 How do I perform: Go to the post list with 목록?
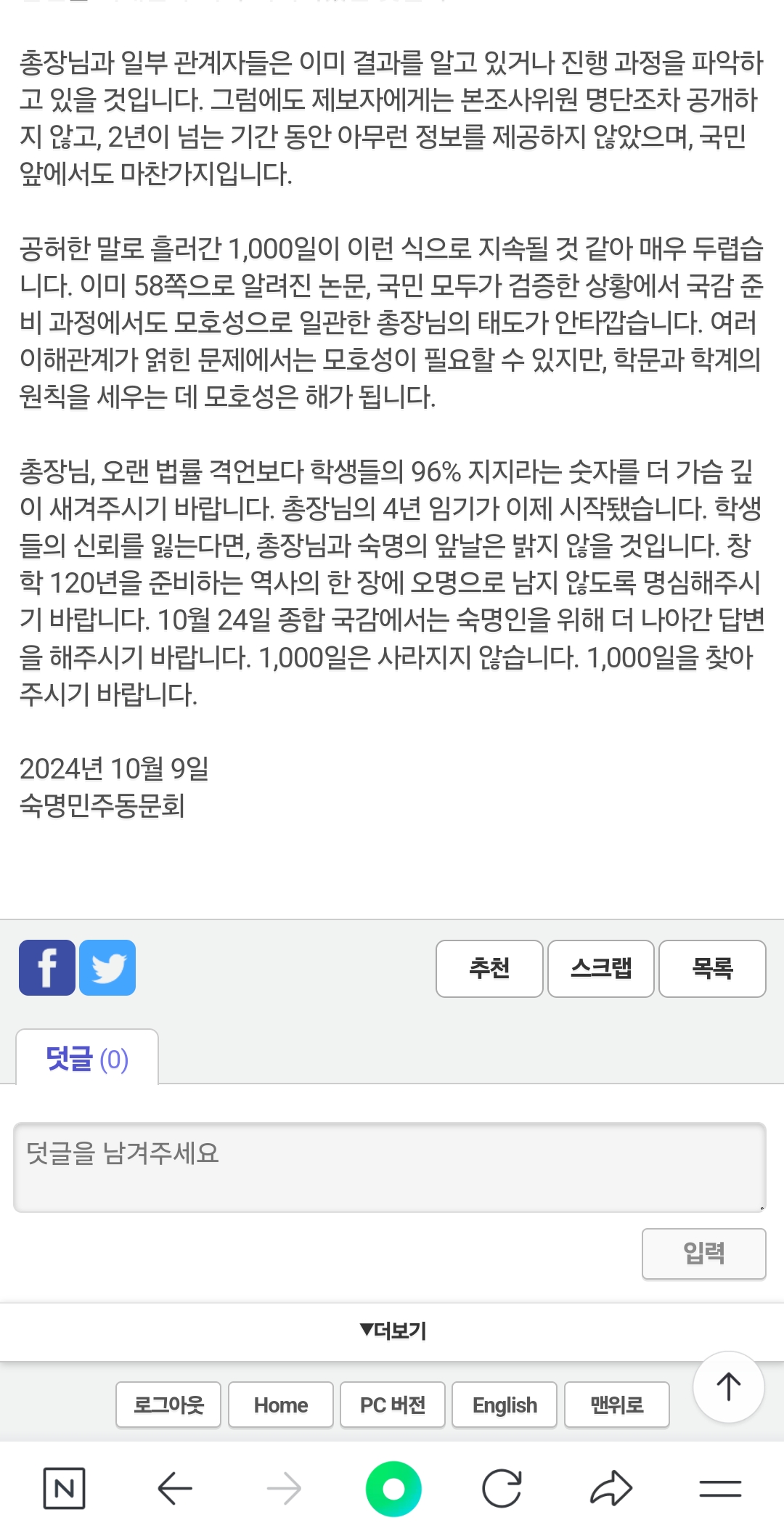coord(712,968)
